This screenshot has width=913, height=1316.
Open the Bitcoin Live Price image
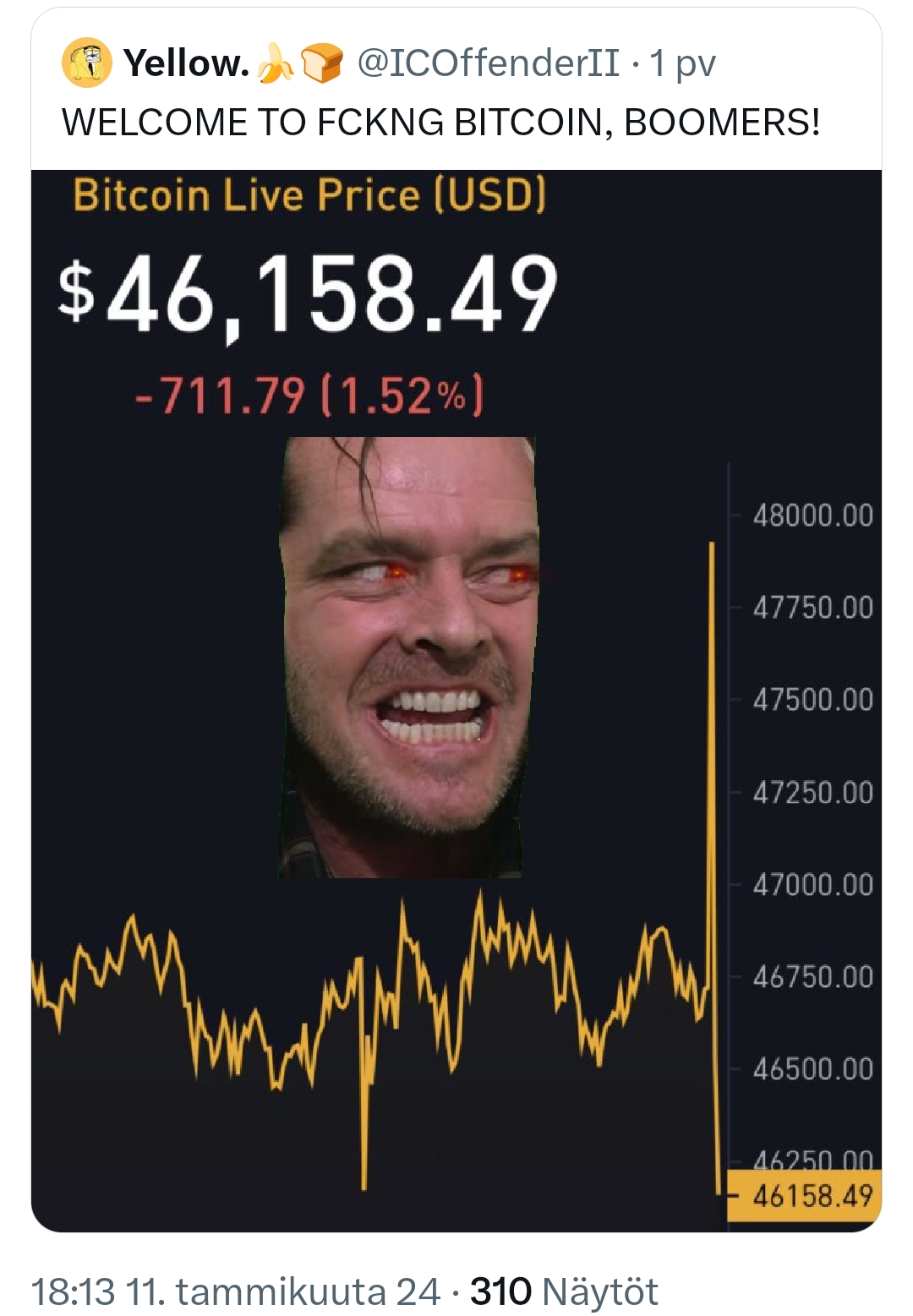click(456, 702)
